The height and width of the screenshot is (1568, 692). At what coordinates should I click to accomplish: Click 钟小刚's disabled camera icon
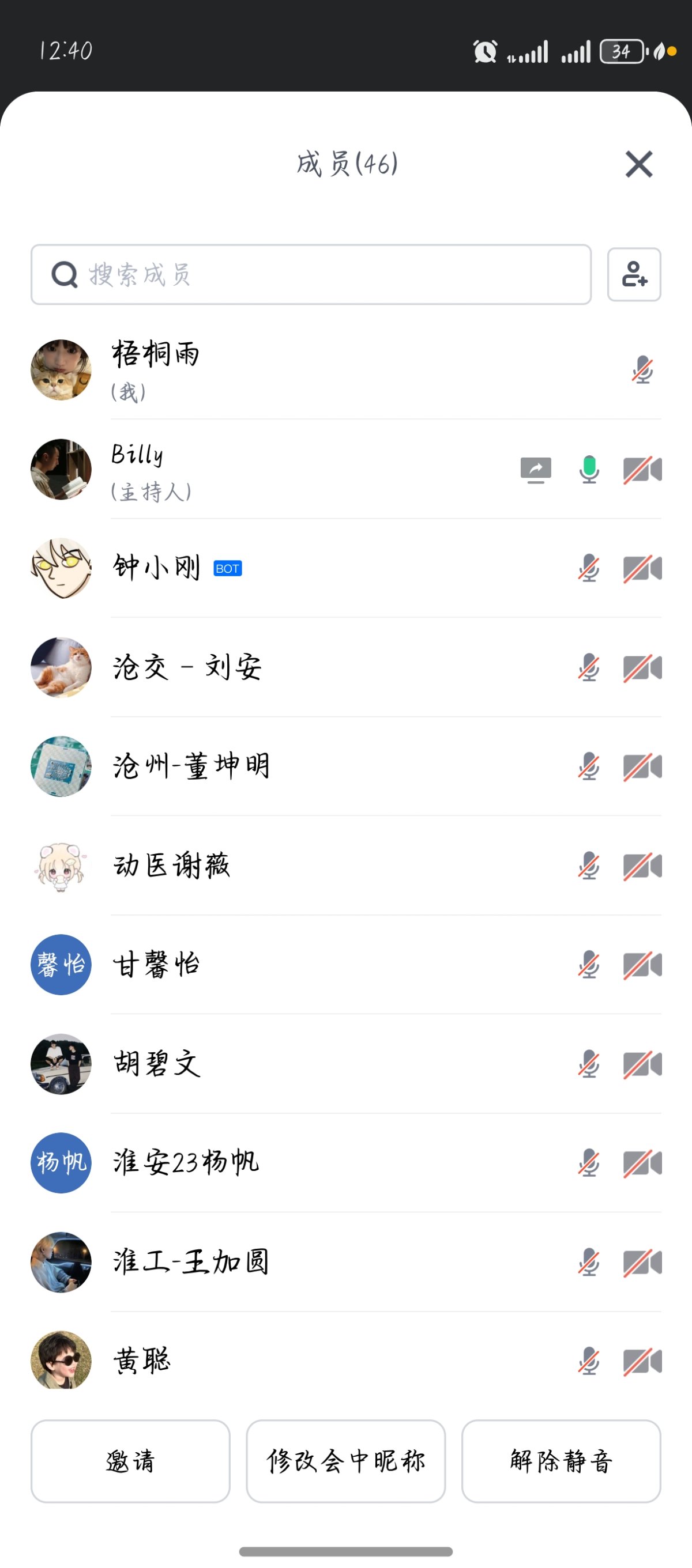tap(642, 569)
